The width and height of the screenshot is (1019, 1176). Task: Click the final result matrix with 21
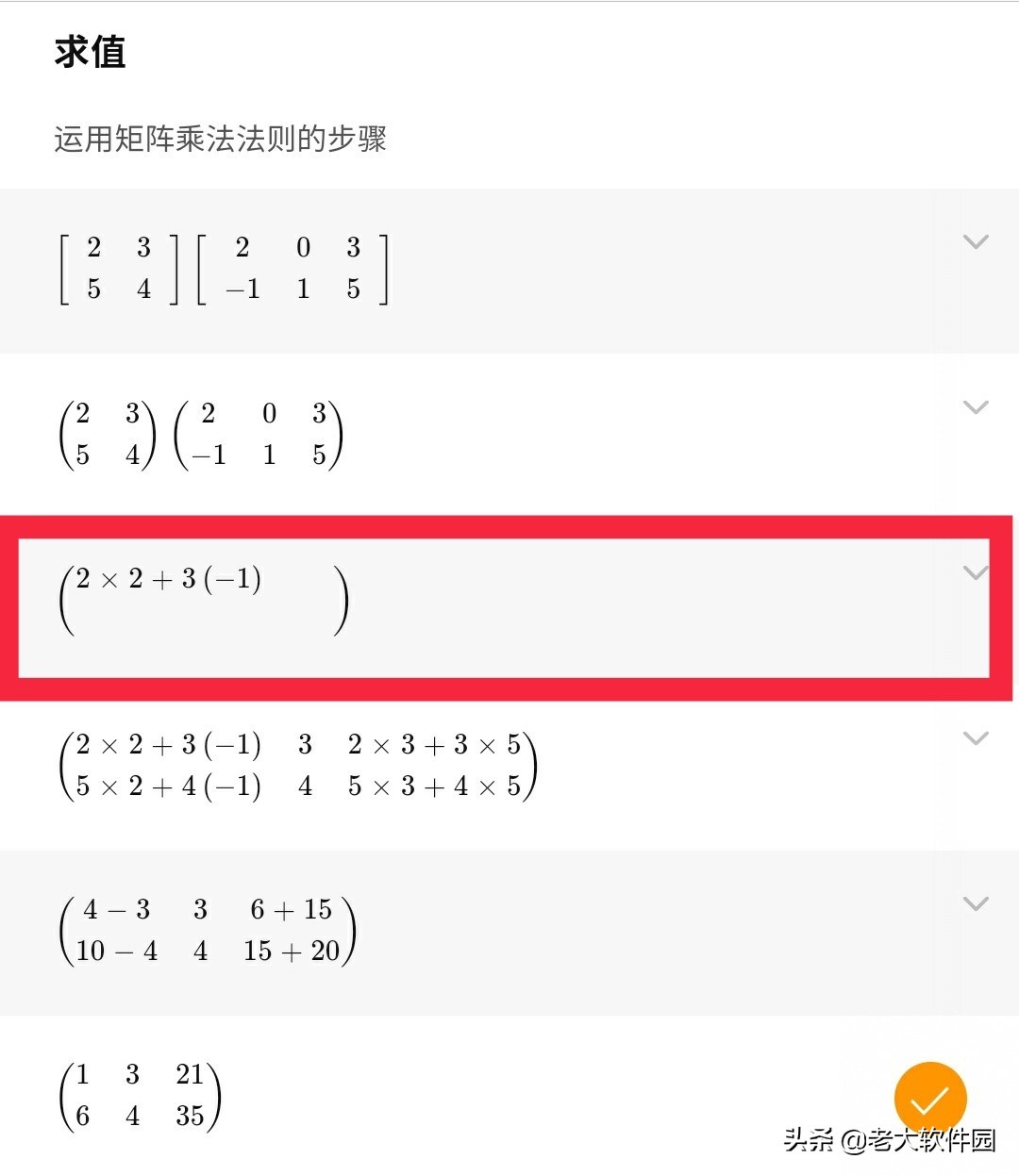(140, 1094)
